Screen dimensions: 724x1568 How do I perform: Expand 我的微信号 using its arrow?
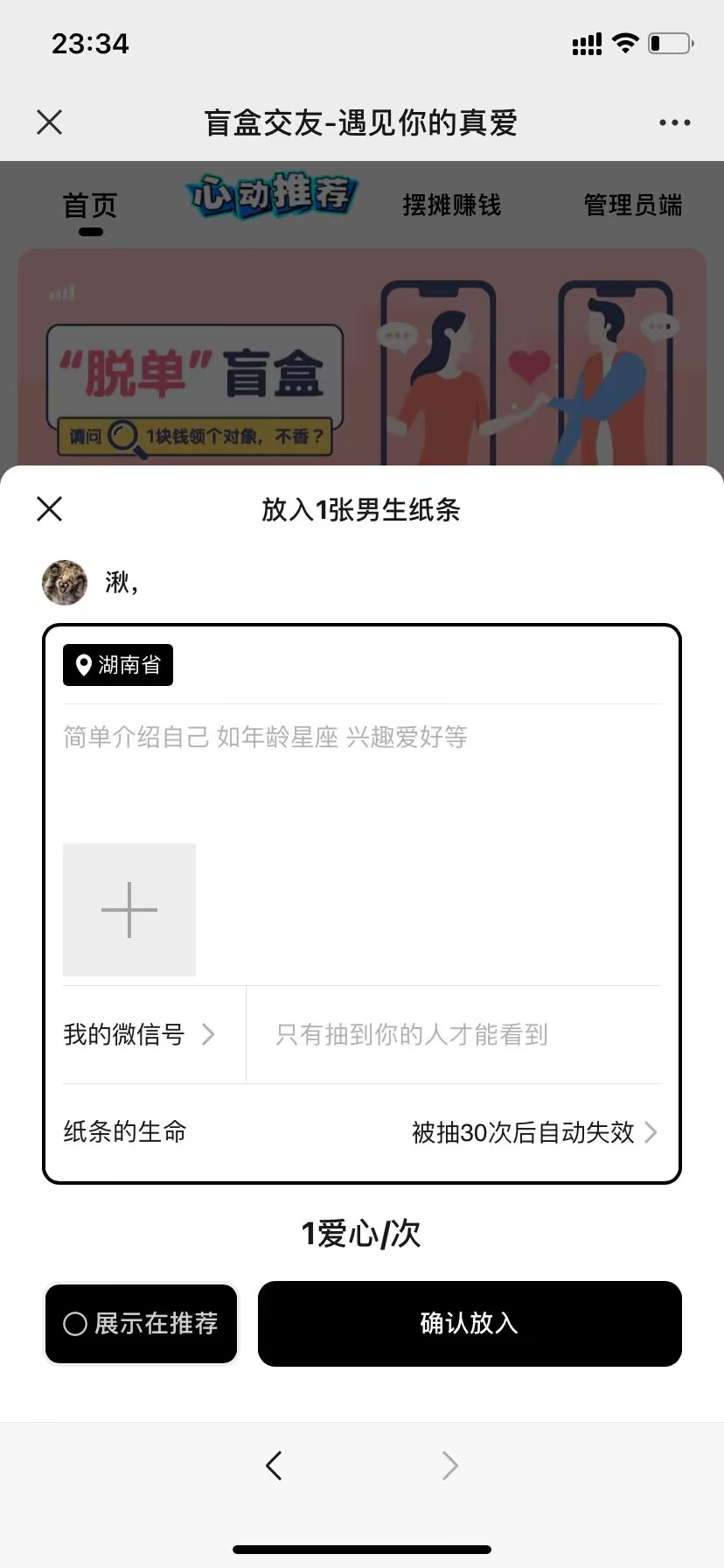tap(208, 1034)
